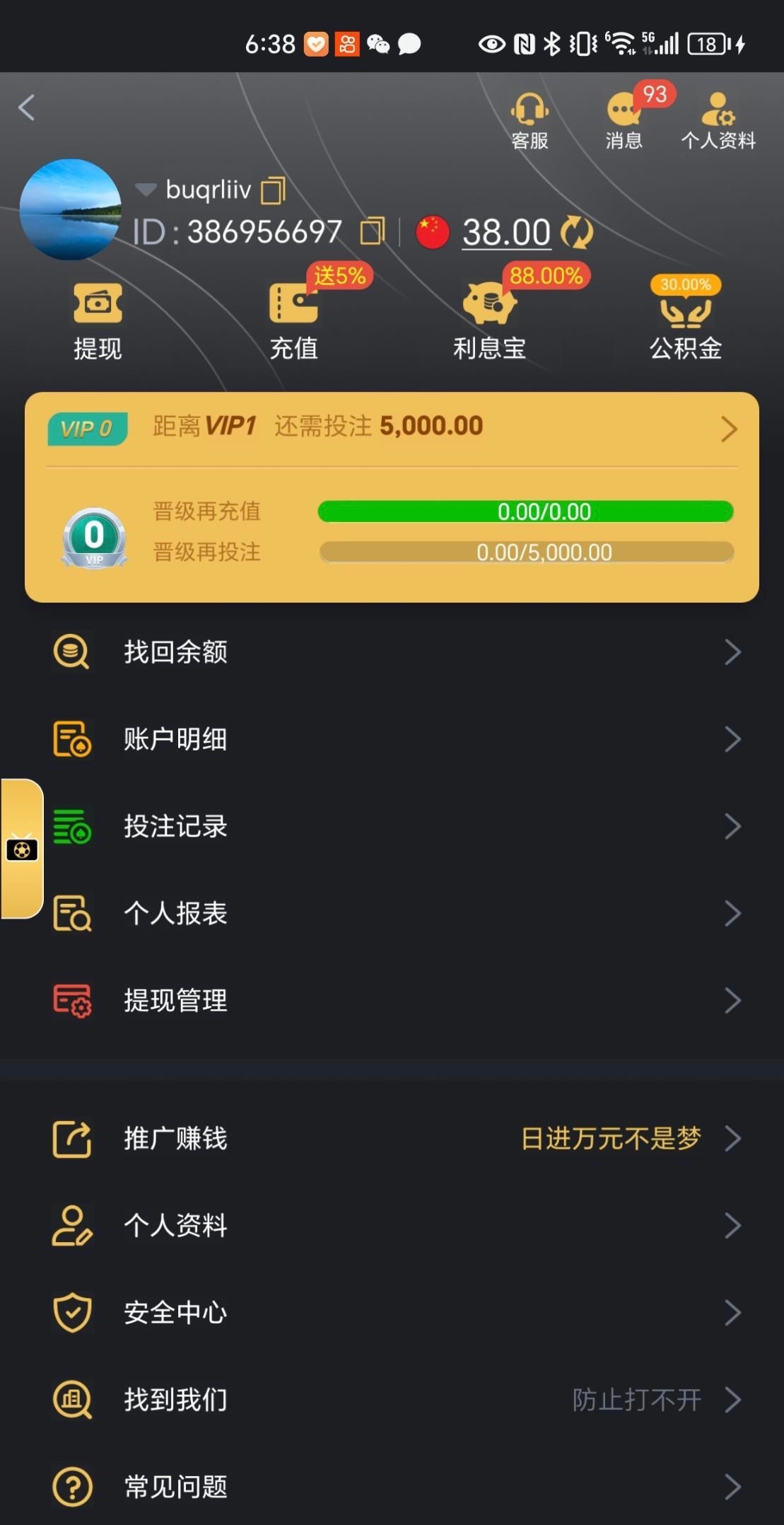Open 公积金
Screen dimensions: 784x1525
[685, 321]
